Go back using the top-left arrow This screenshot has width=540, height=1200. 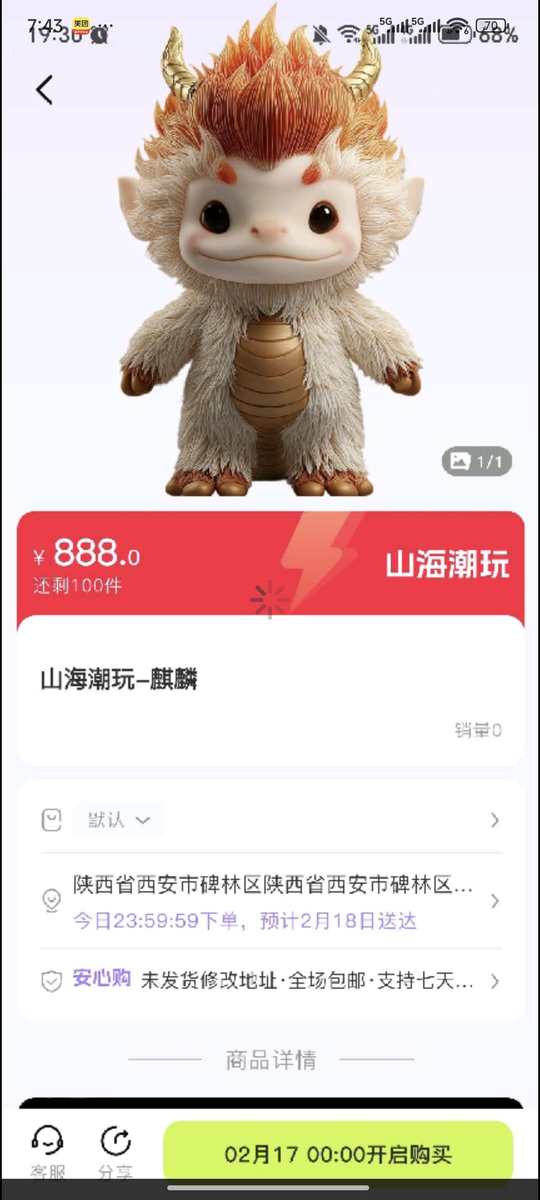pyautogui.click(x=44, y=90)
